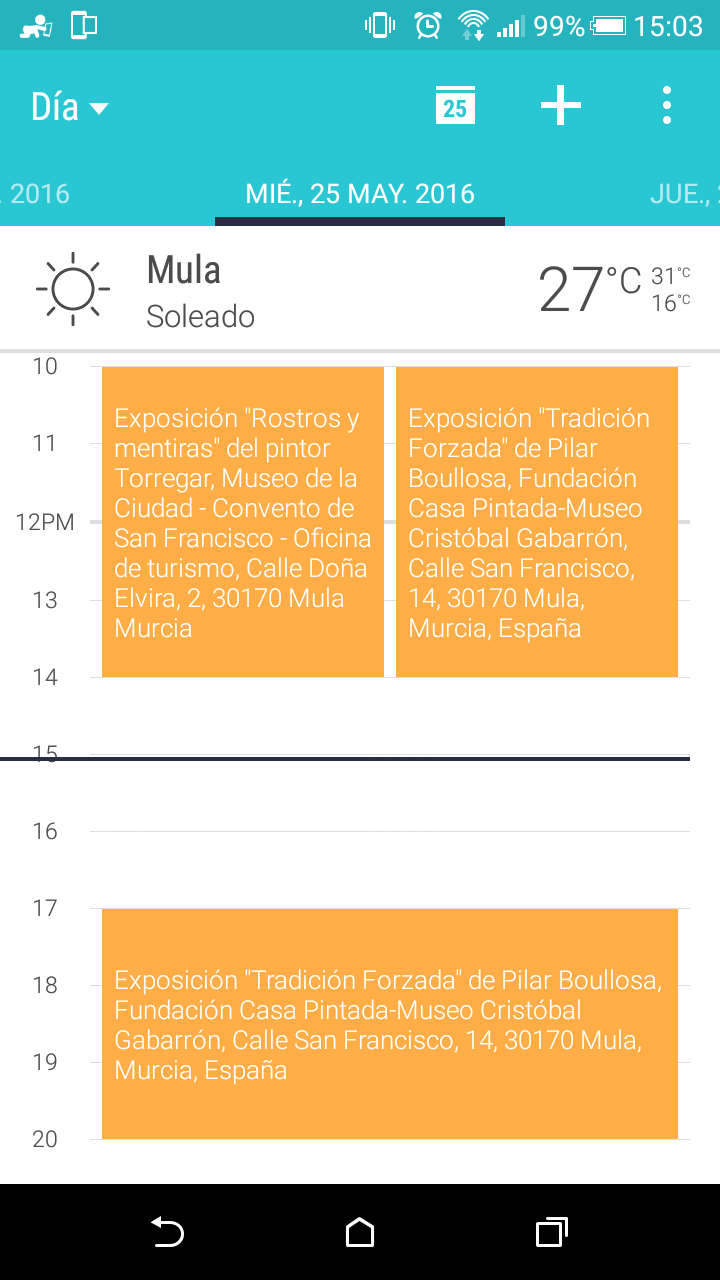Open the 17:00 "Tradición Forzada" event
The height and width of the screenshot is (1280, 720).
pos(390,1024)
